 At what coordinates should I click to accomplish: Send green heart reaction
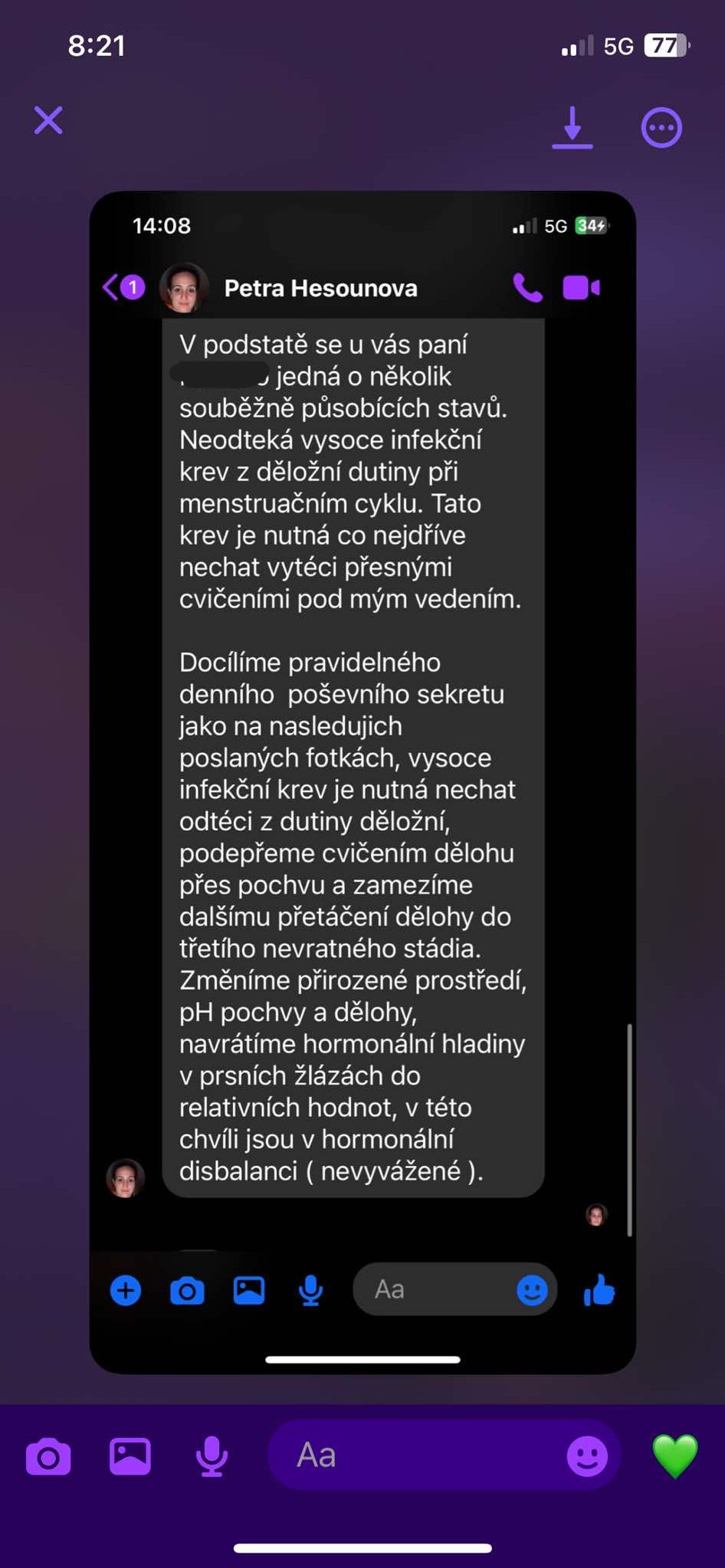click(x=674, y=1455)
